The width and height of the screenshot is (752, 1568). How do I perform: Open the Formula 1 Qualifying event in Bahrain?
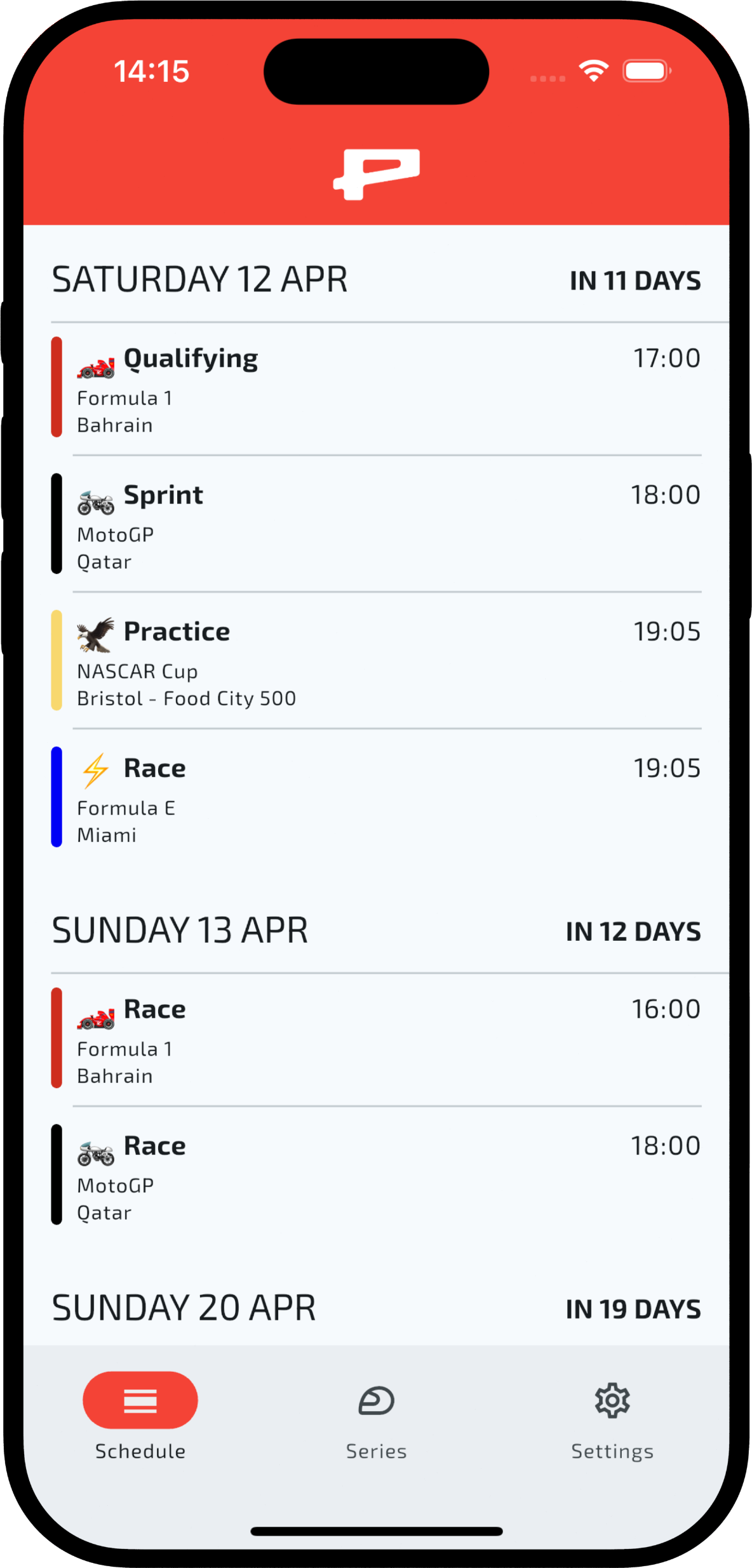(376, 387)
